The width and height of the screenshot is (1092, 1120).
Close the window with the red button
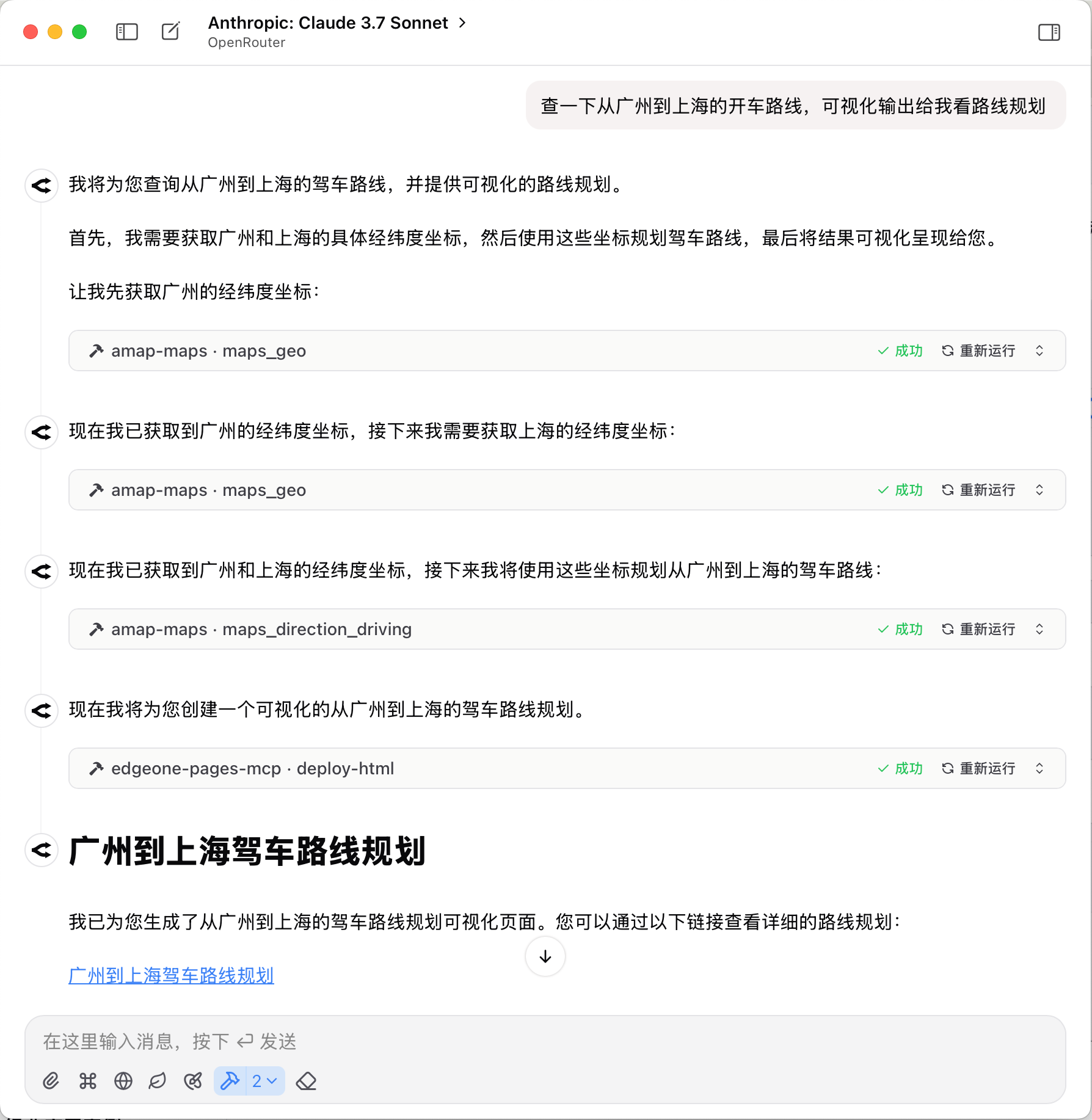coord(31,32)
